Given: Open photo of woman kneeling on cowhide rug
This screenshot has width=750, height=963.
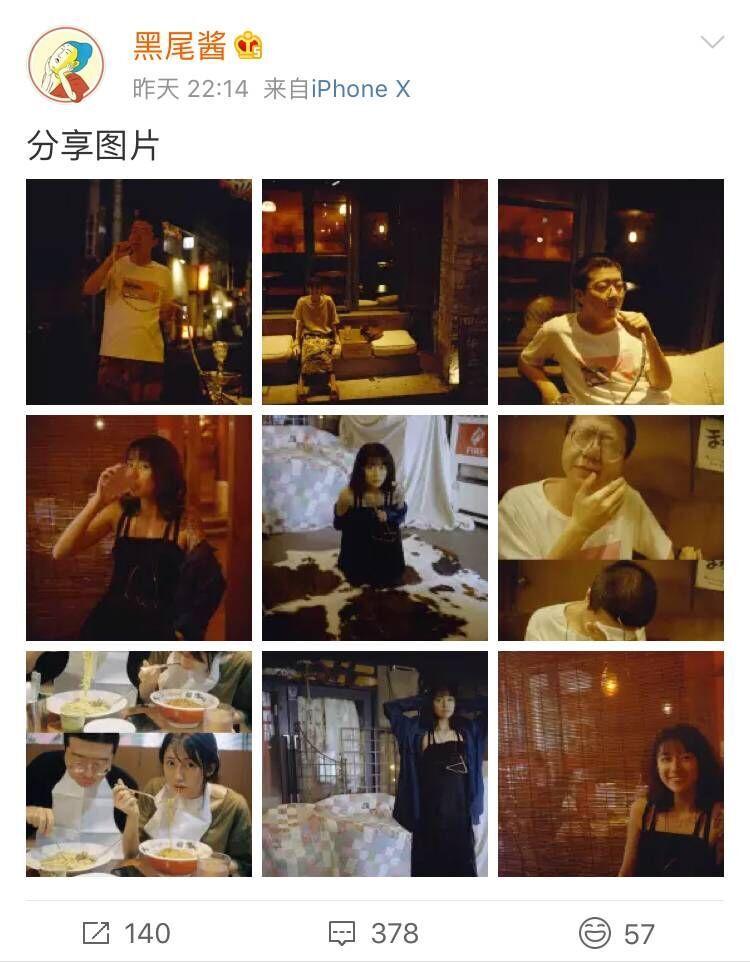Looking at the screenshot, I should pos(375,528).
